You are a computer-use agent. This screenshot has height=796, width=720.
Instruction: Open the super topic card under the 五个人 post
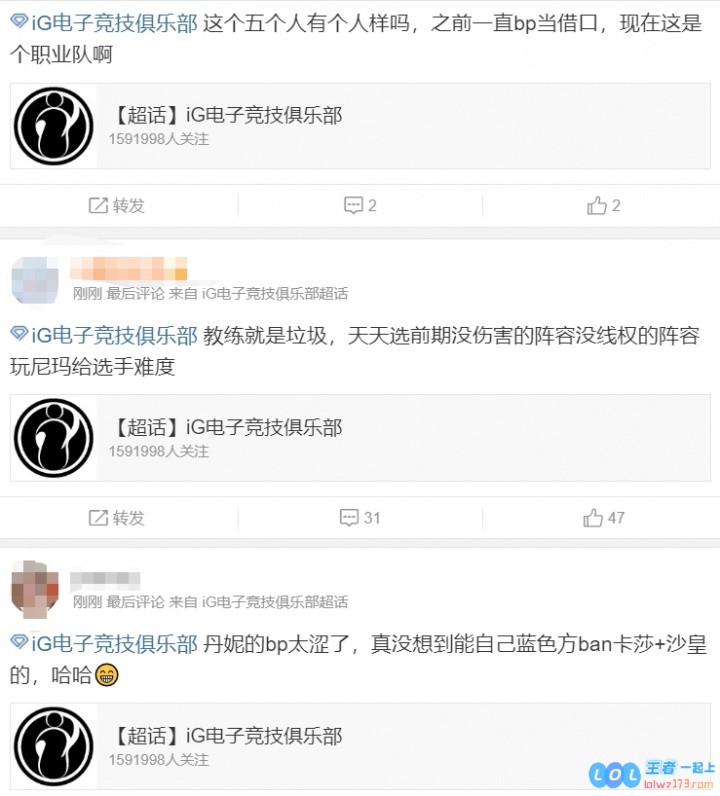pyautogui.click(x=360, y=126)
